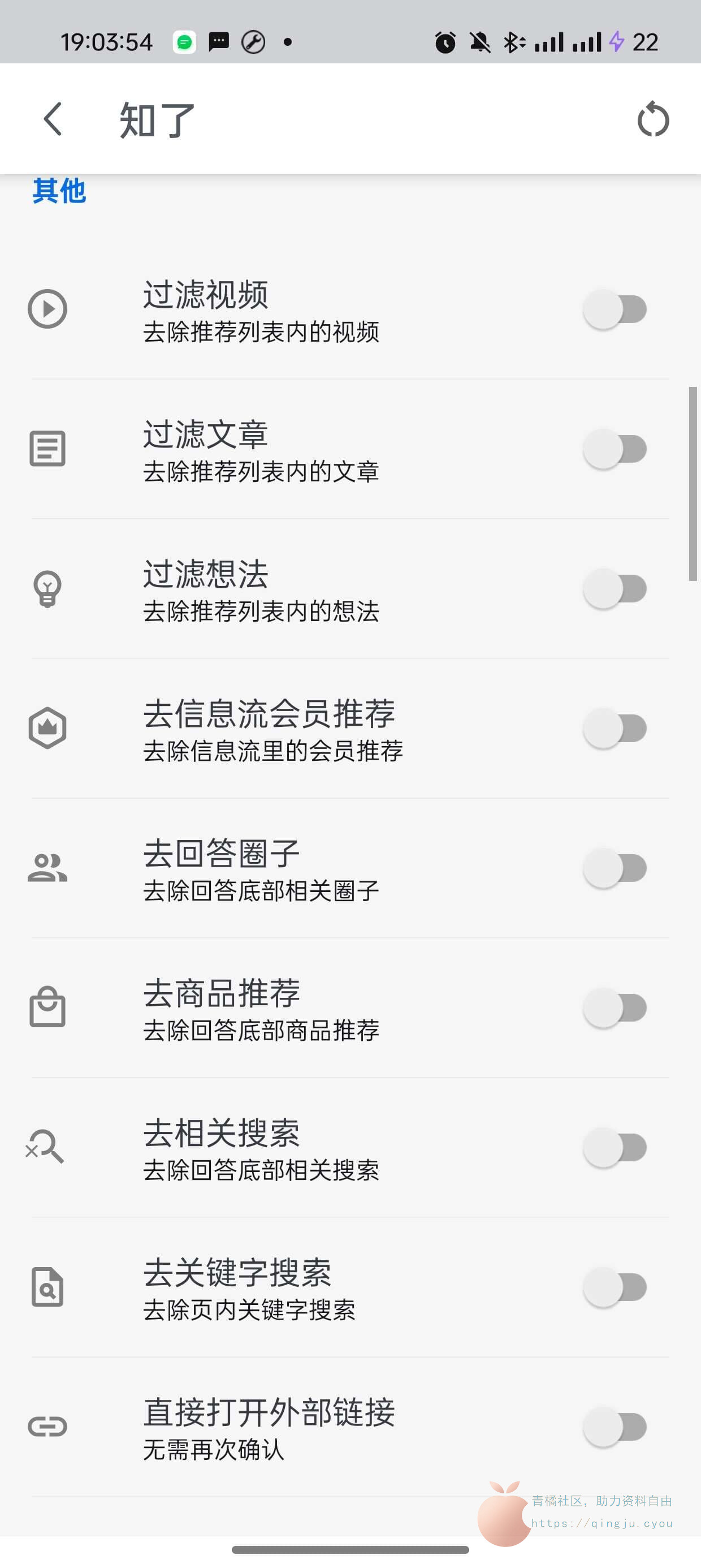The image size is (701, 1568).
Task: Toggle the 过滤想法 switch
Action: point(615,589)
